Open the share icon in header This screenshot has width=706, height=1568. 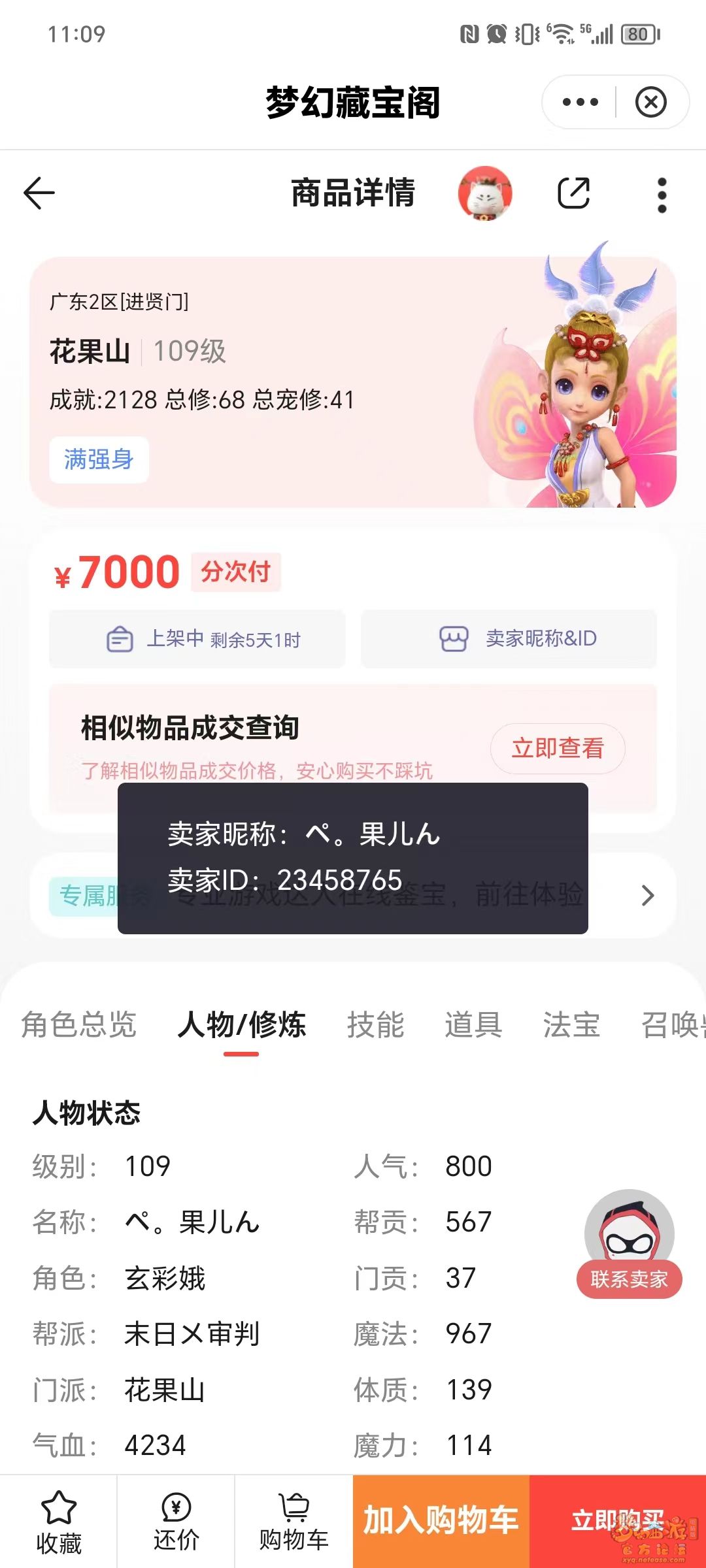[573, 193]
